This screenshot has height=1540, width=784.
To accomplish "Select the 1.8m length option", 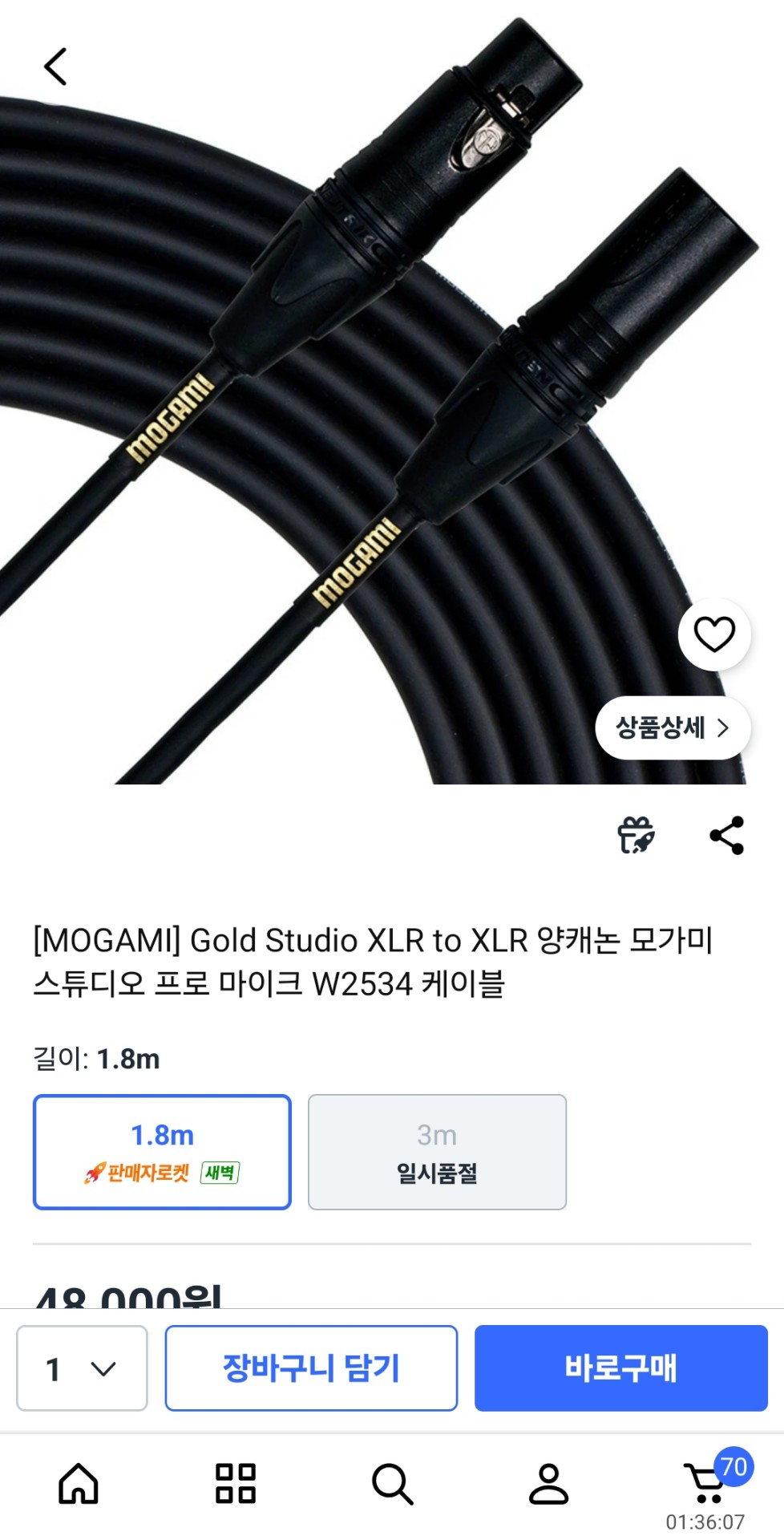I will point(162,1151).
